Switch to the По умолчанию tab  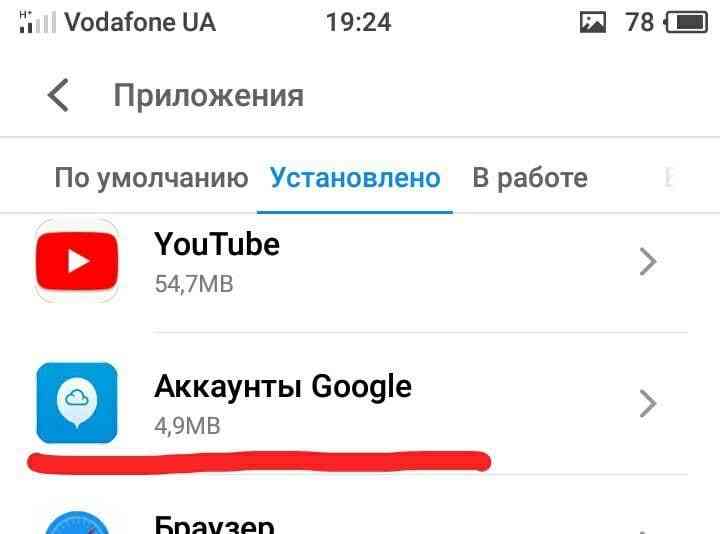(151, 179)
